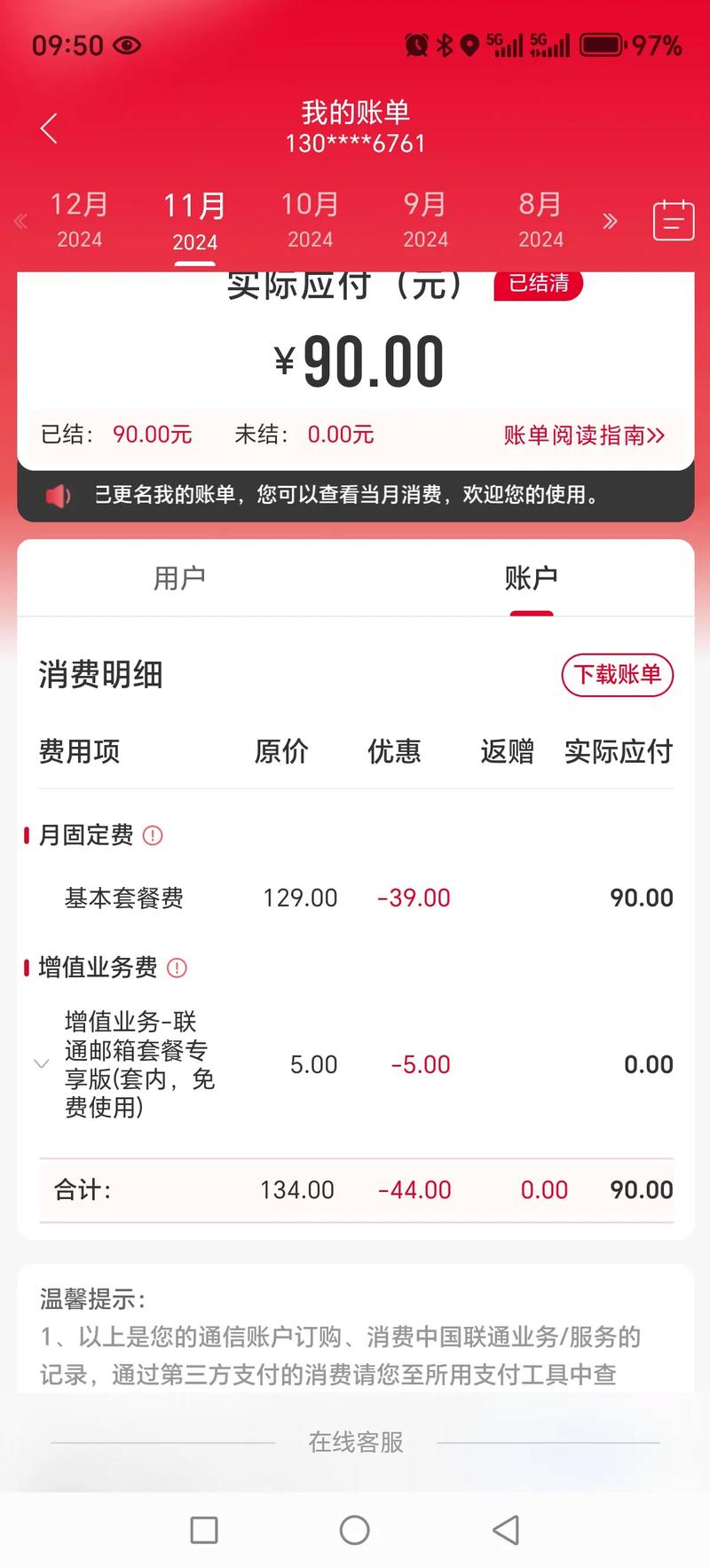Go back using the header arrow
Image resolution: width=710 pixels, height=1568 pixels.
tap(49, 129)
